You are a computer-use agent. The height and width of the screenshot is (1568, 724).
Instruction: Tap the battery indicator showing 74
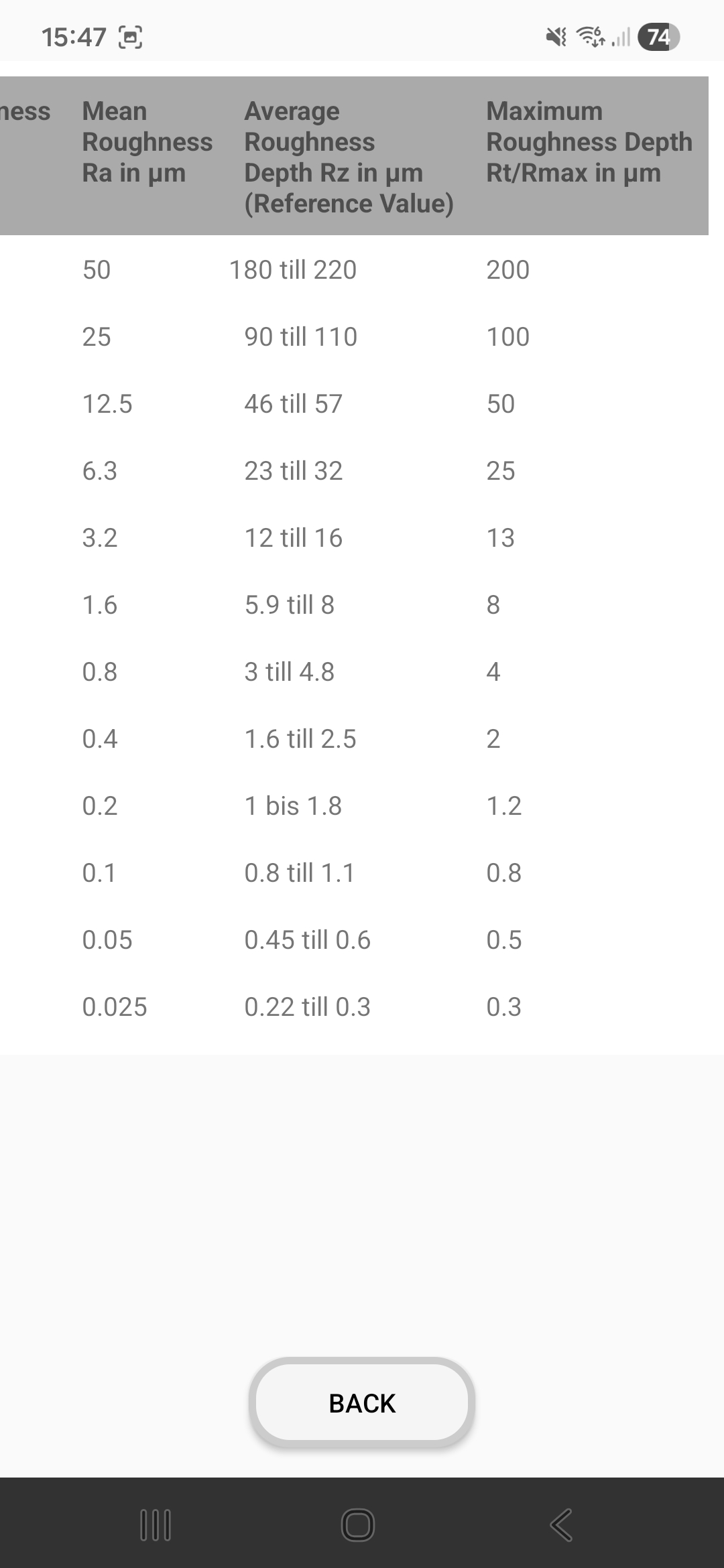point(659,37)
